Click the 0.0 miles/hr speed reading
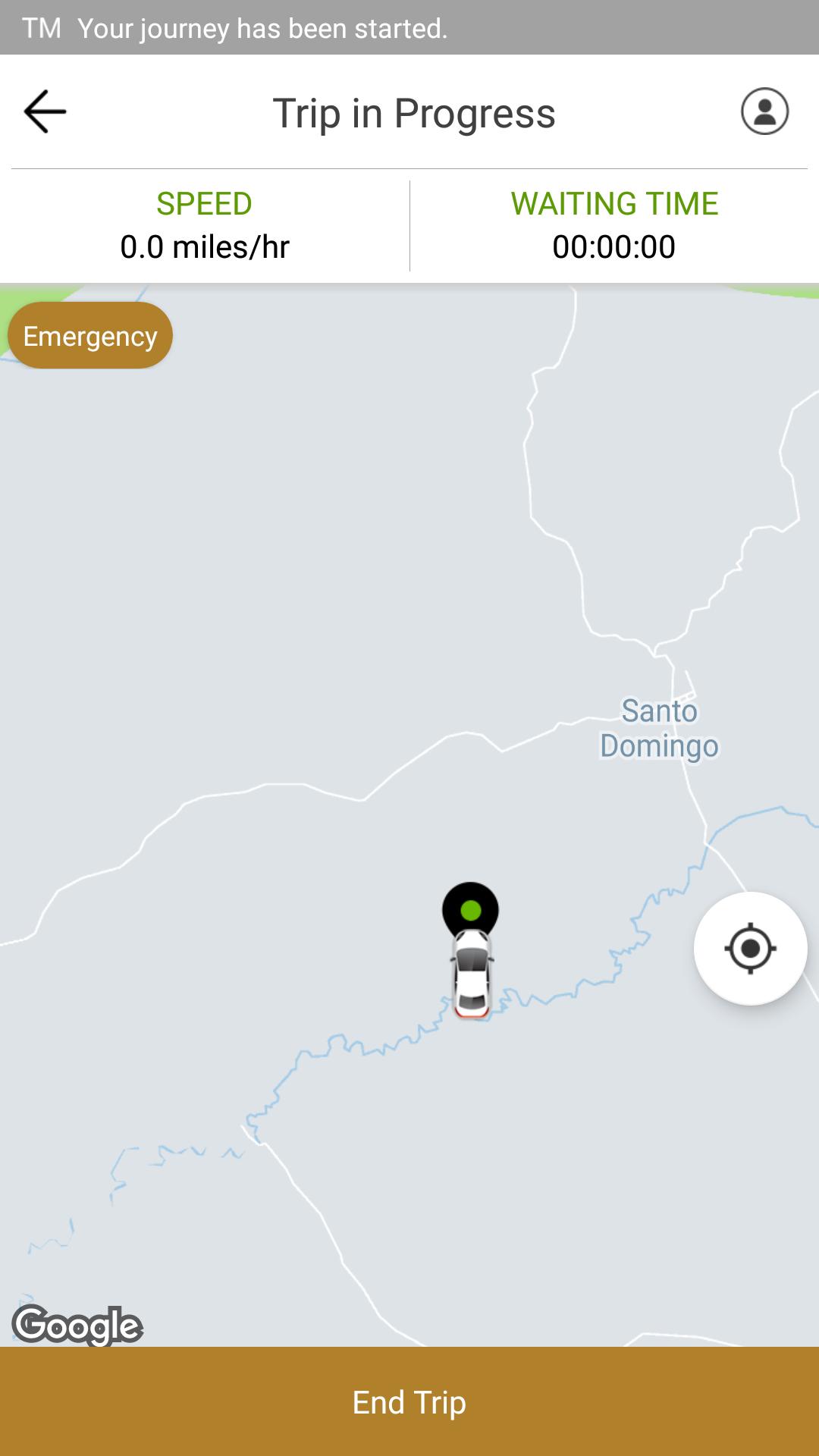The image size is (819, 1456). [x=203, y=246]
